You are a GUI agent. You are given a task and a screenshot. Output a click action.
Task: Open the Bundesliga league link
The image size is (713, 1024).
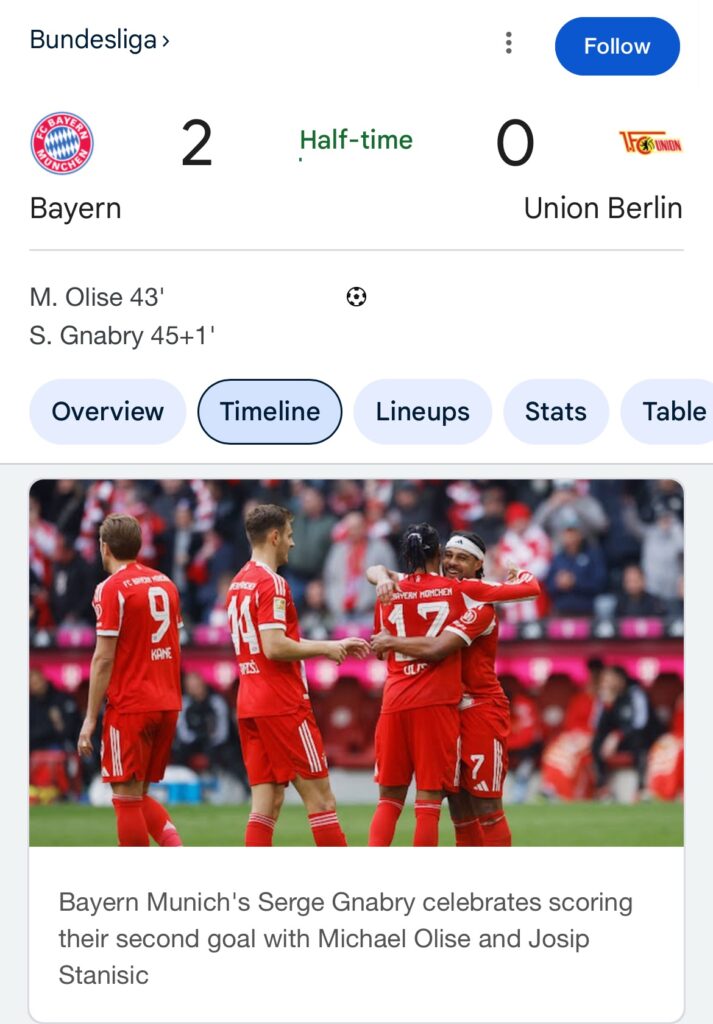[x=99, y=40]
